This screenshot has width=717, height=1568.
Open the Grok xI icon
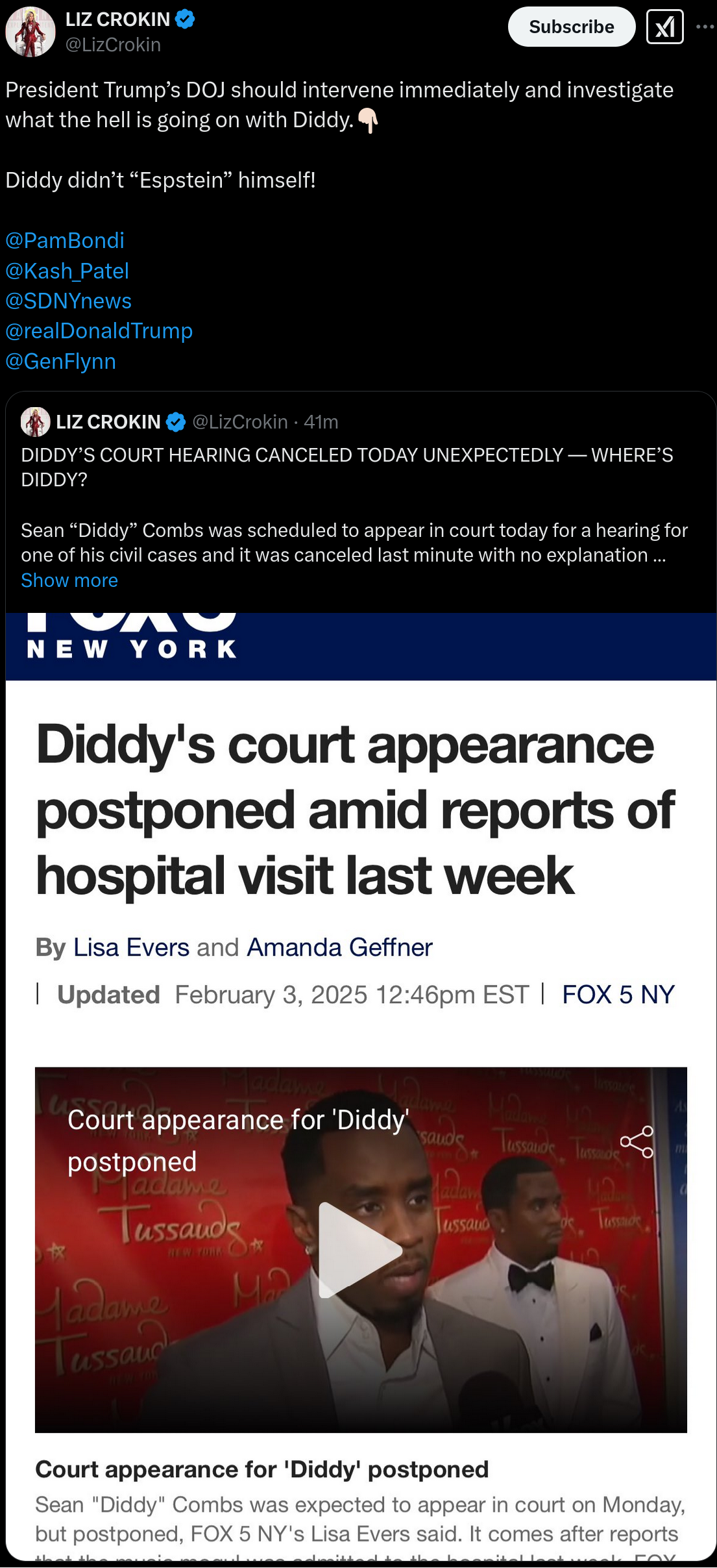pyautogui.click(x=664, y=27)
